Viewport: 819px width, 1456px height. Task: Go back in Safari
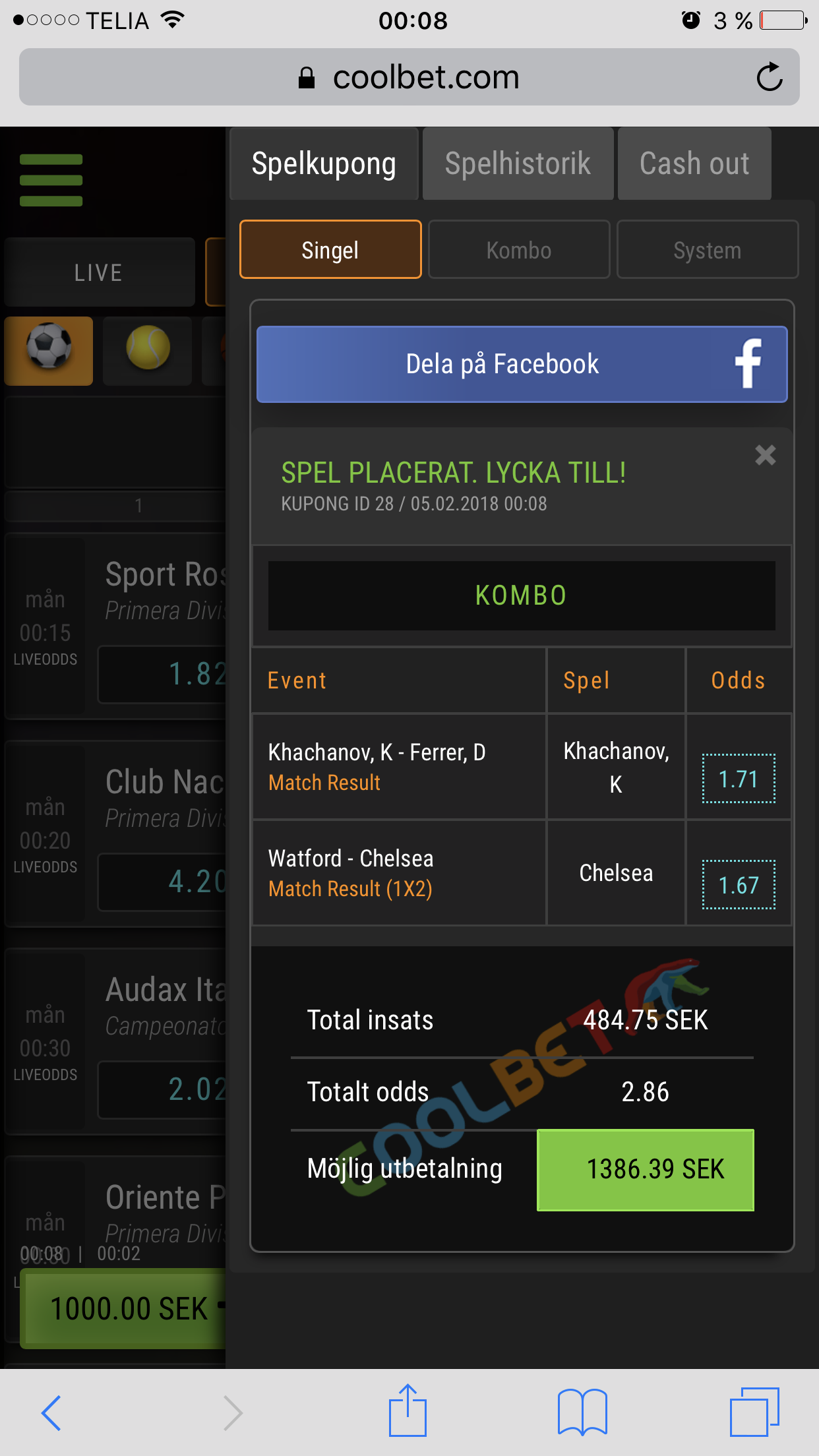pos(51,1412)
